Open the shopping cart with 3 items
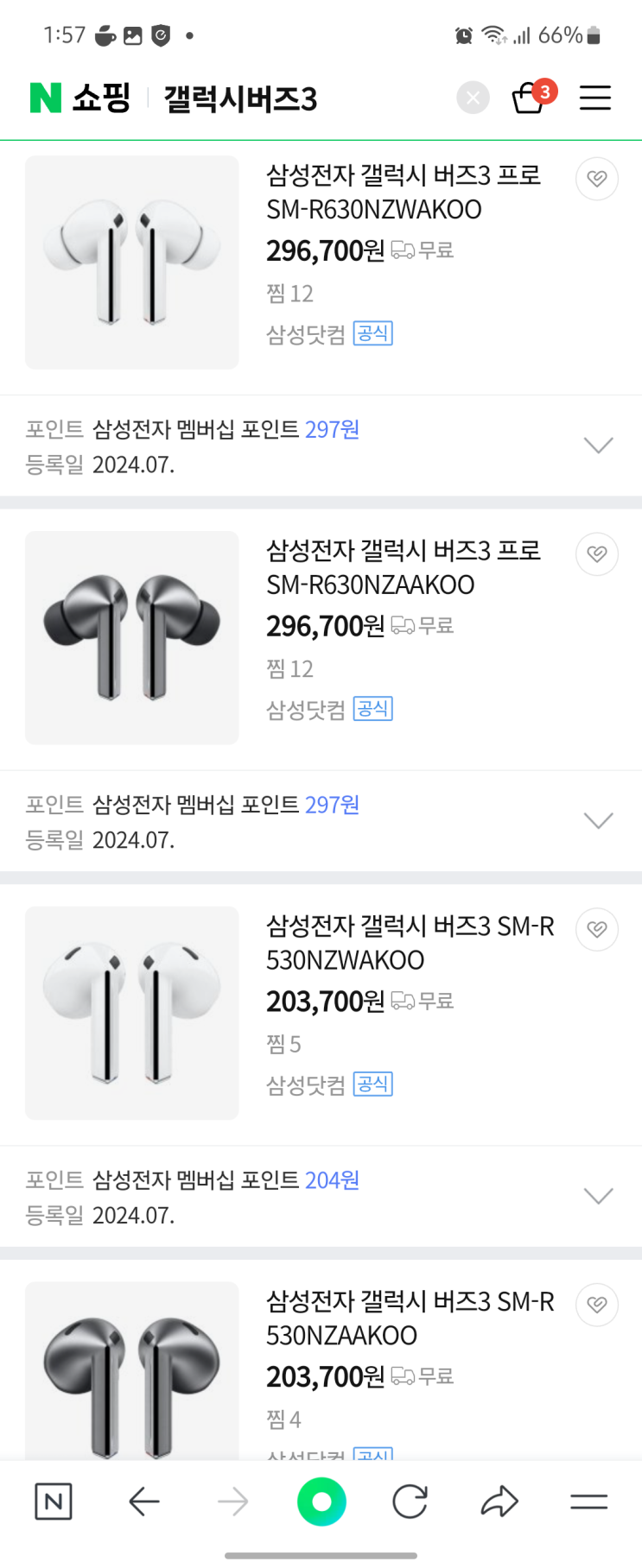 [530, 98]
